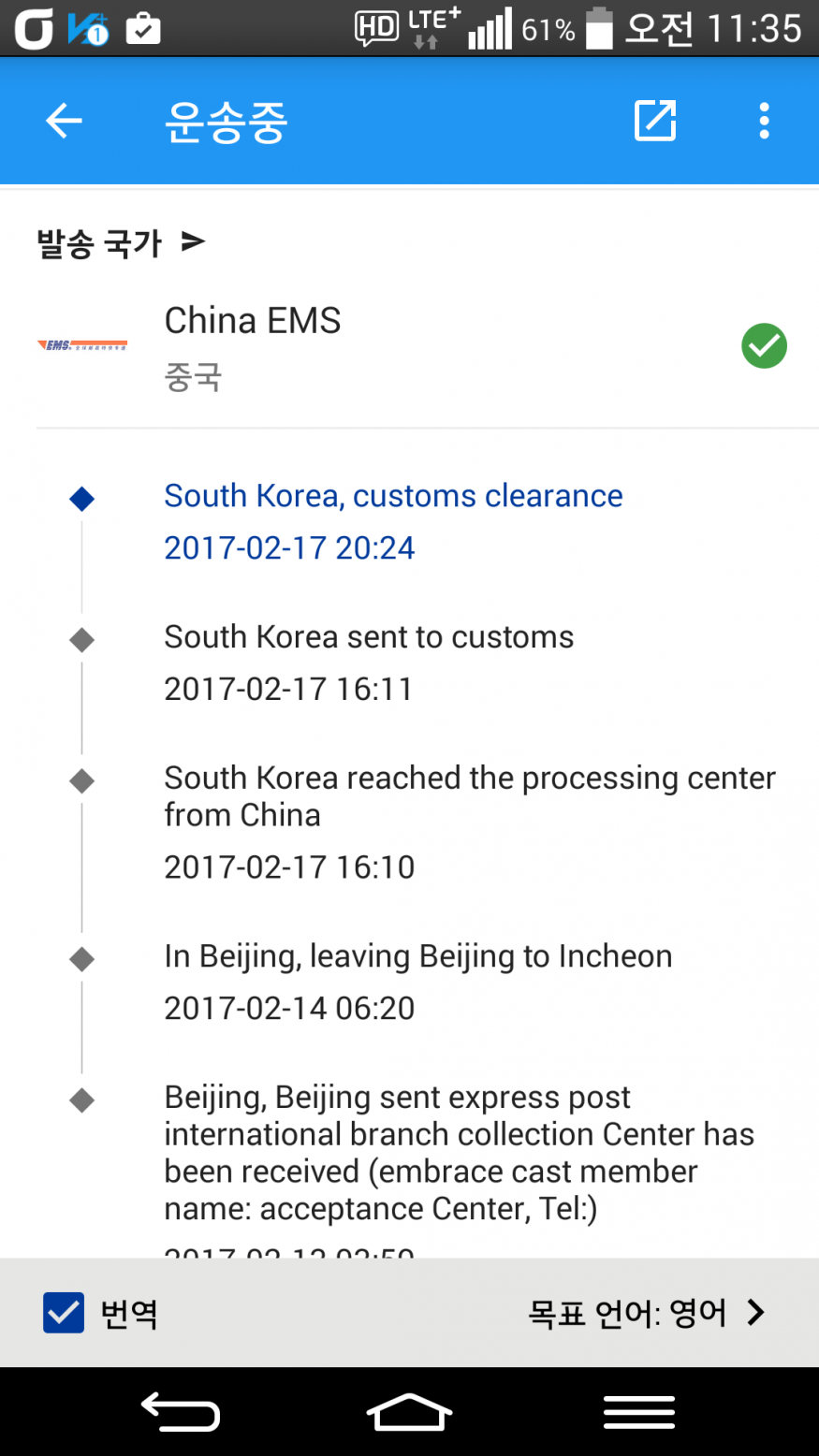Open tracking in external browser

[x=655, y=121]
